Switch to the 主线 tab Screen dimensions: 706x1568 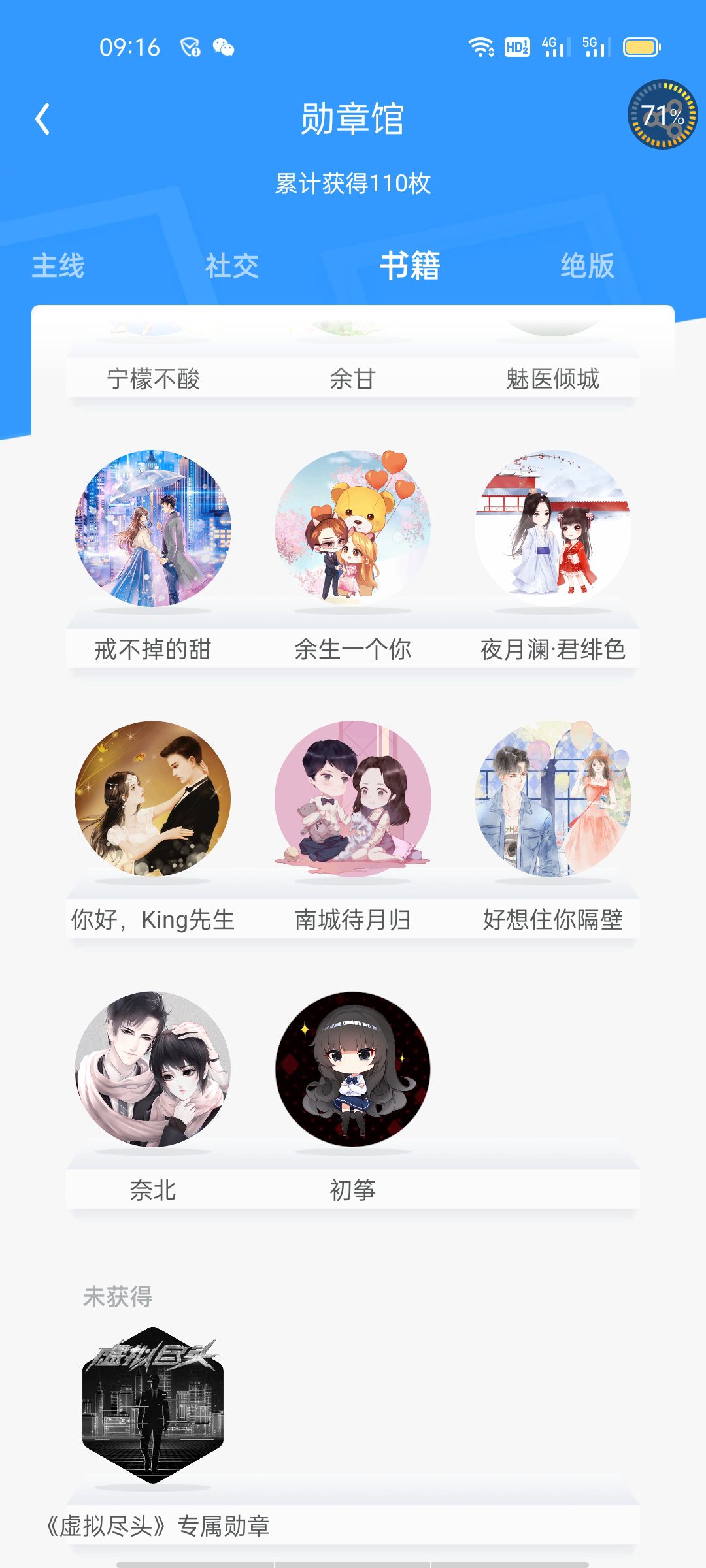(x=58, y=266)
